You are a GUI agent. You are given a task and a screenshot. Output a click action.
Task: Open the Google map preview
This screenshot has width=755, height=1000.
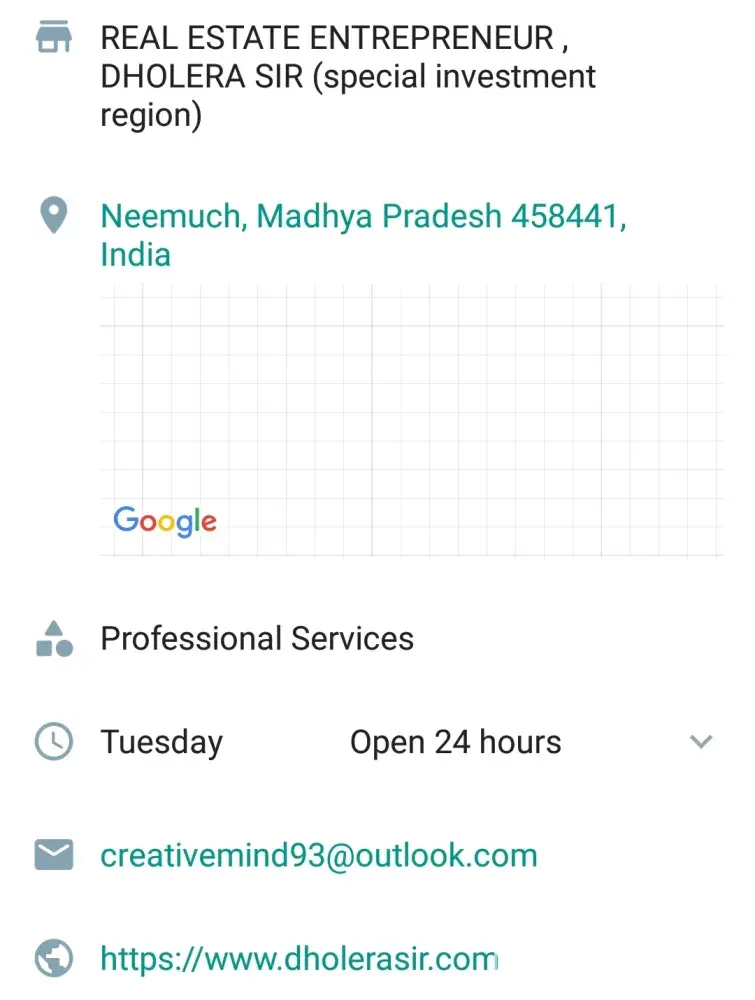pyautogui.click(x=411, y=420)
